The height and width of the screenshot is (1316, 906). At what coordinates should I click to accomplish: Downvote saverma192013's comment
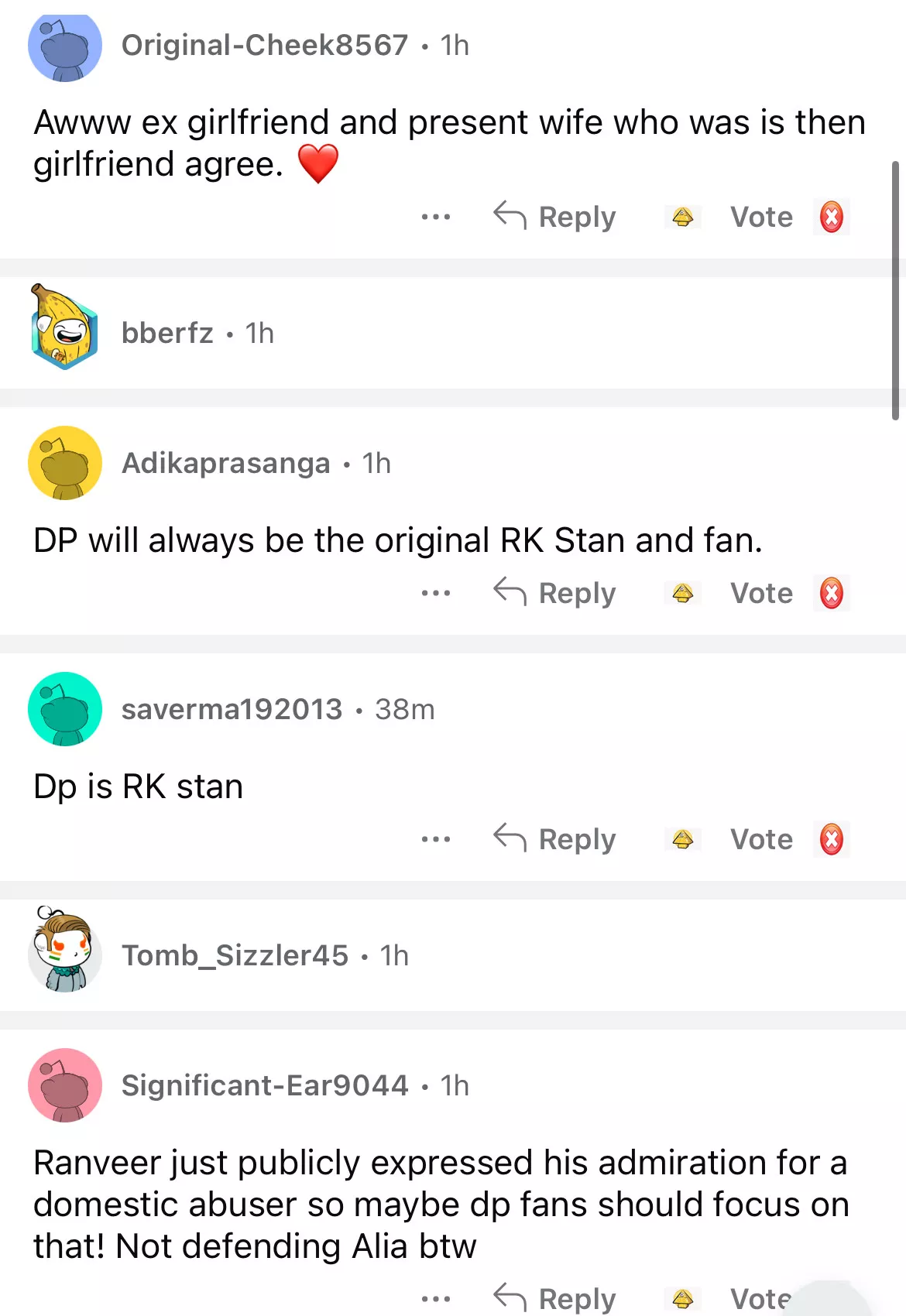(832, 840)
